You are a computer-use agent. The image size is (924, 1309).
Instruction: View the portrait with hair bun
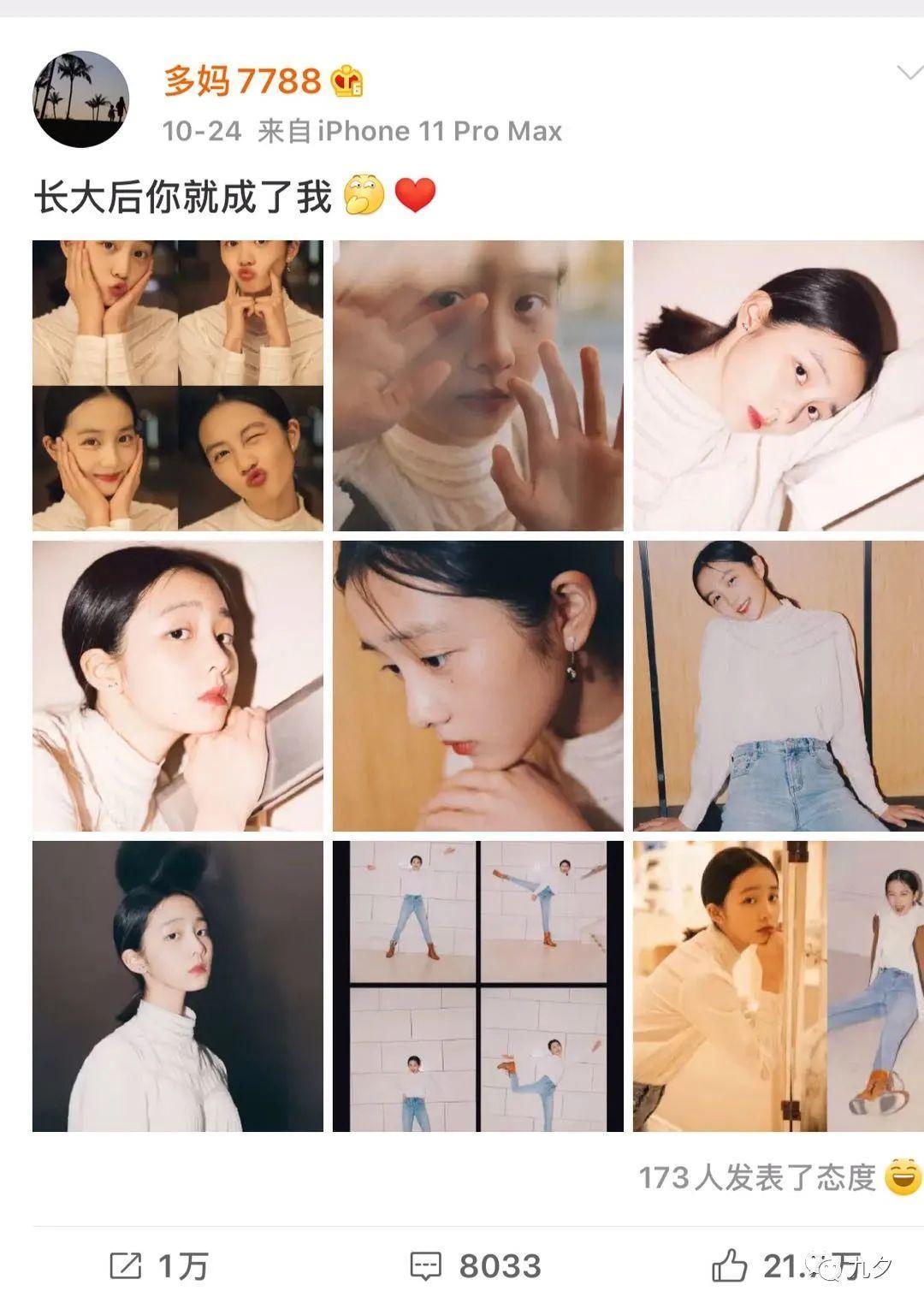click(x=178, y=986)
